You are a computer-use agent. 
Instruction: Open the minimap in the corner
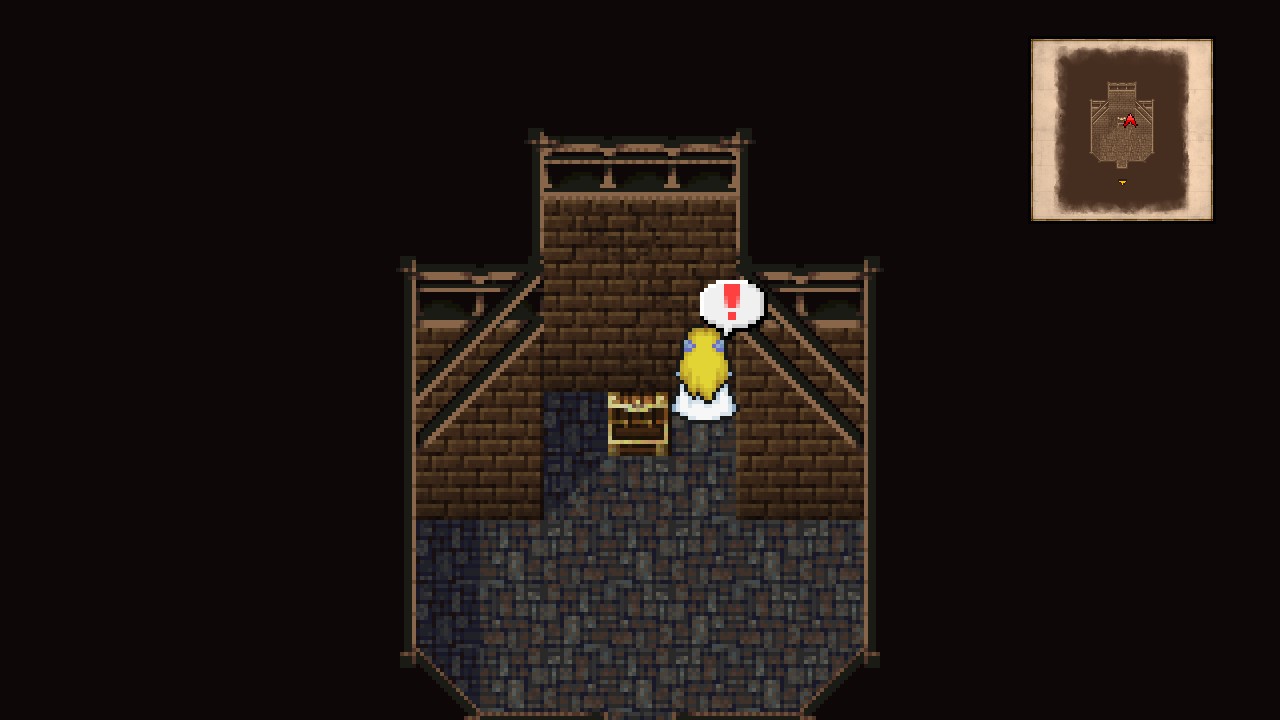point(1121,130)
